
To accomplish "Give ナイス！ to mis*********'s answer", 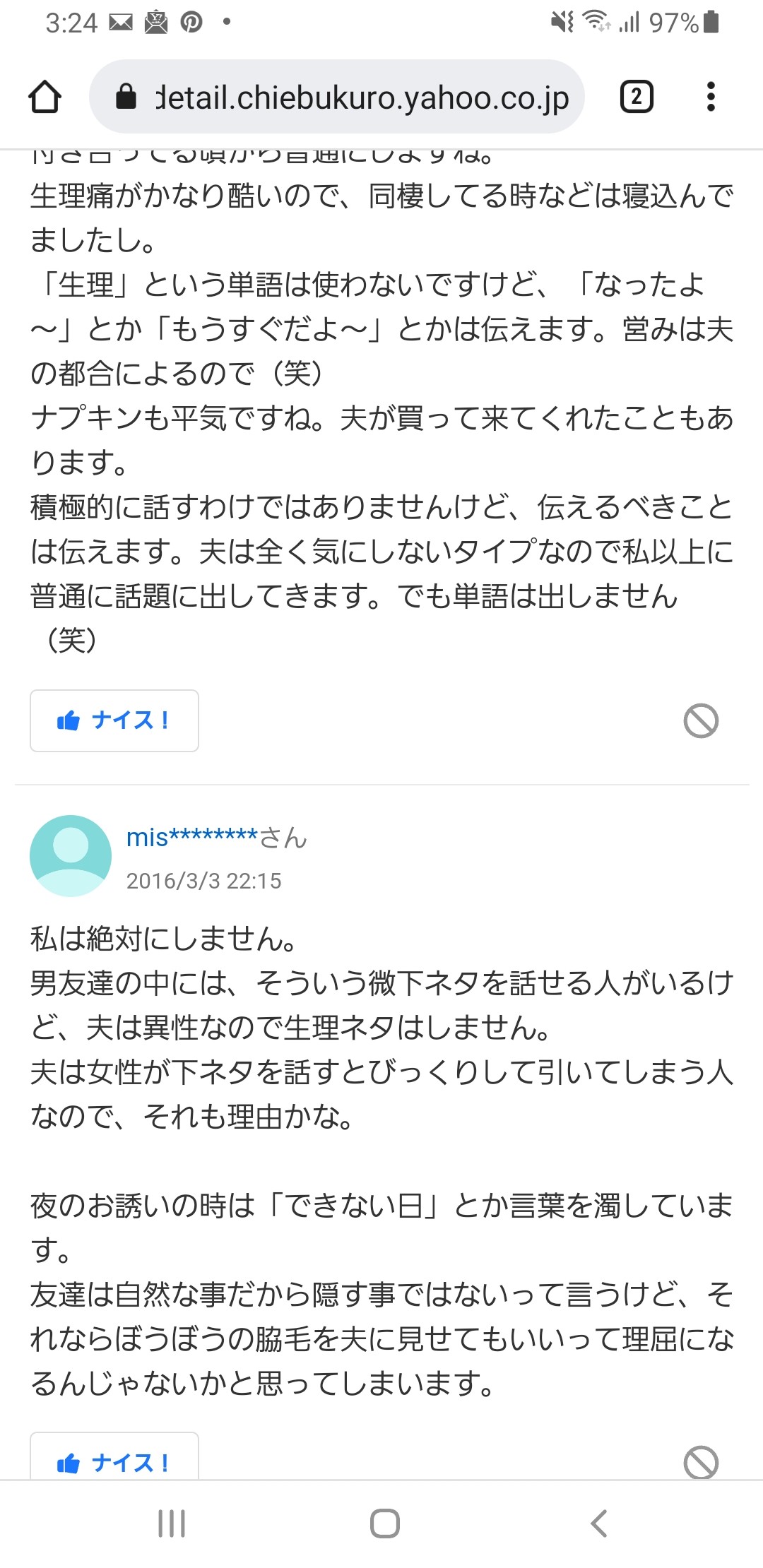I will (114, 1461).
